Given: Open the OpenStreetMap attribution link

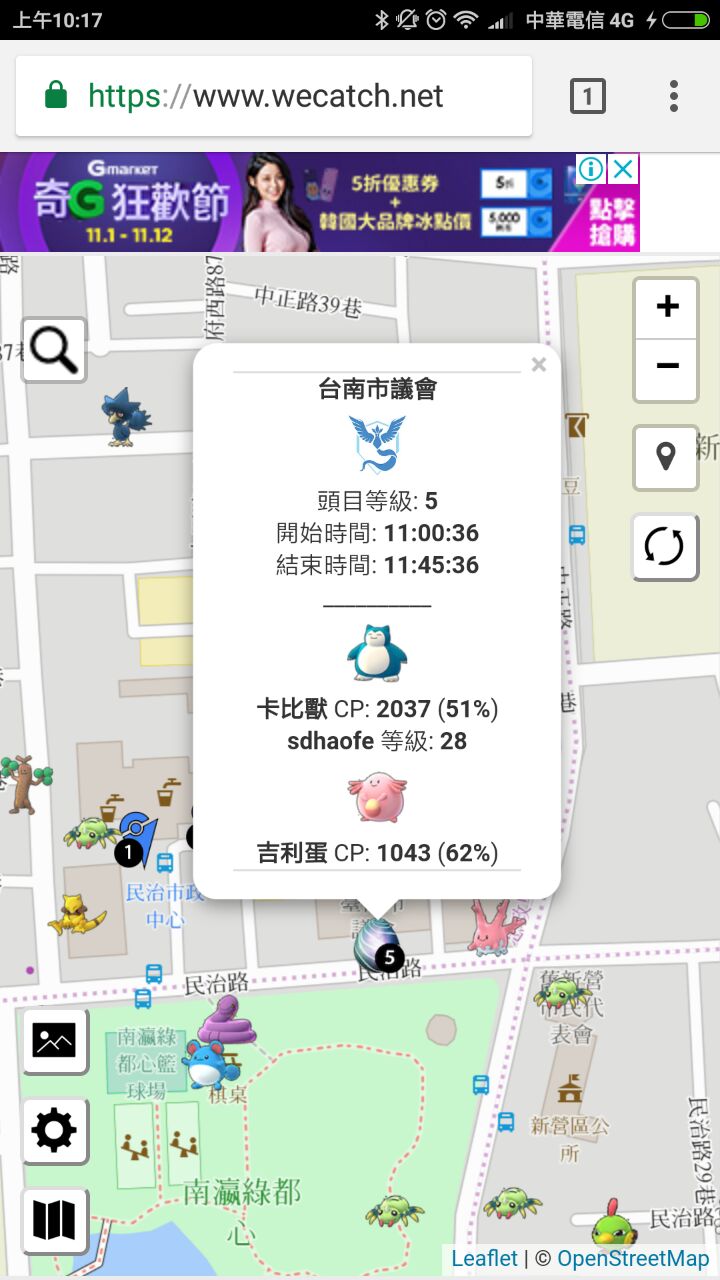Looking at the screenshot, I should [x=633, y=1258].
